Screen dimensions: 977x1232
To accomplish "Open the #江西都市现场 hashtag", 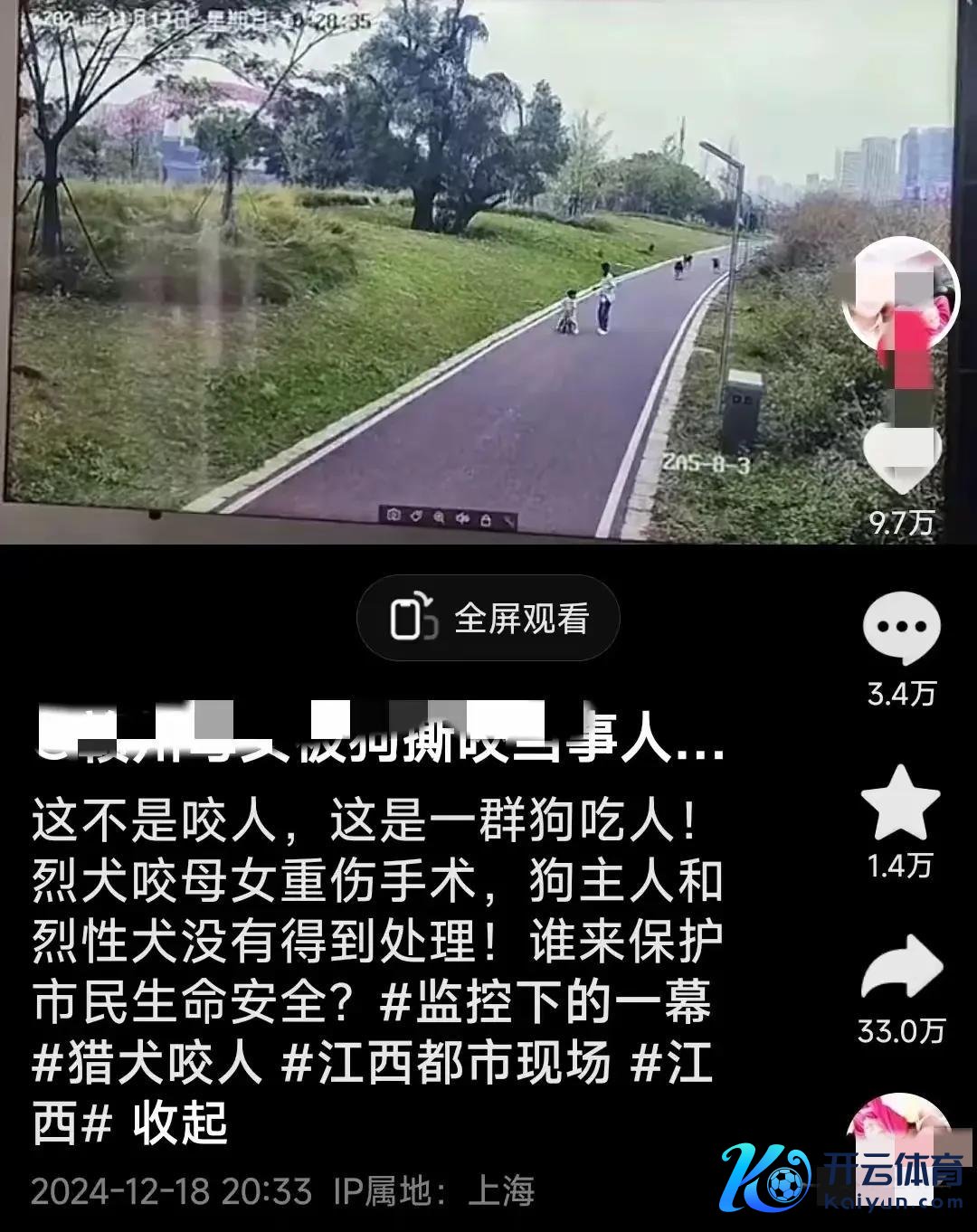I will click(x=446, y=1063).
